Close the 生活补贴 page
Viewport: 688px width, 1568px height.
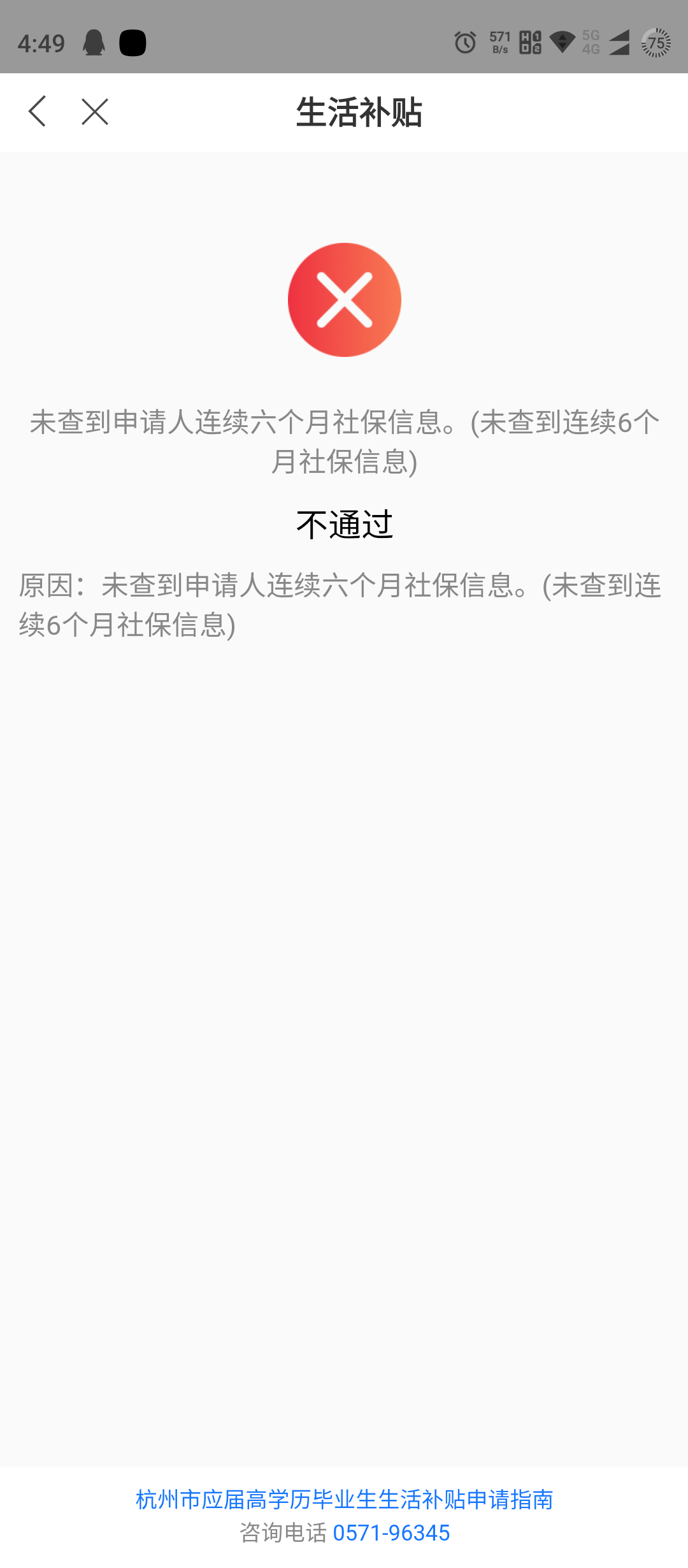(x=95, y=112)
